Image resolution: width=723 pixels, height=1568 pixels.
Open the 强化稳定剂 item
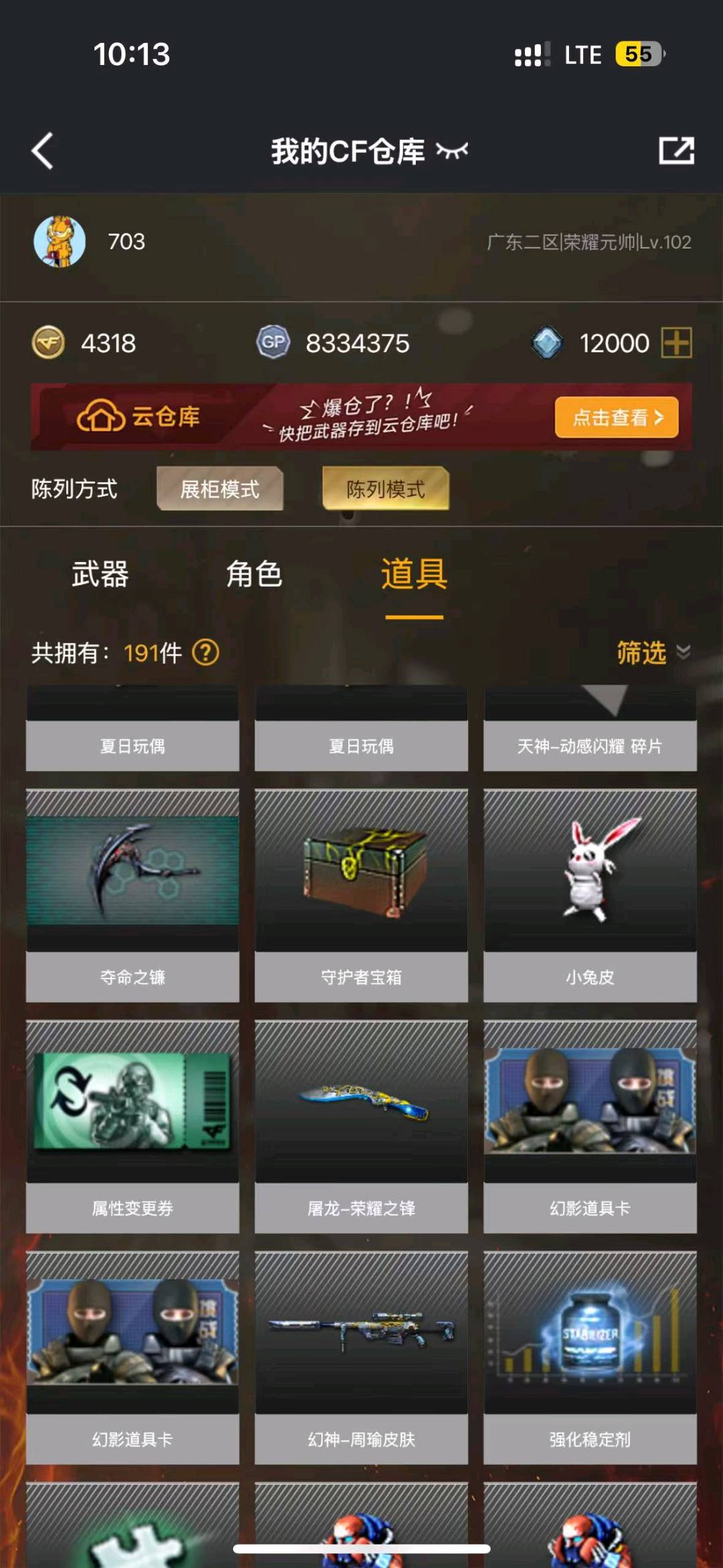(590, 1358)
